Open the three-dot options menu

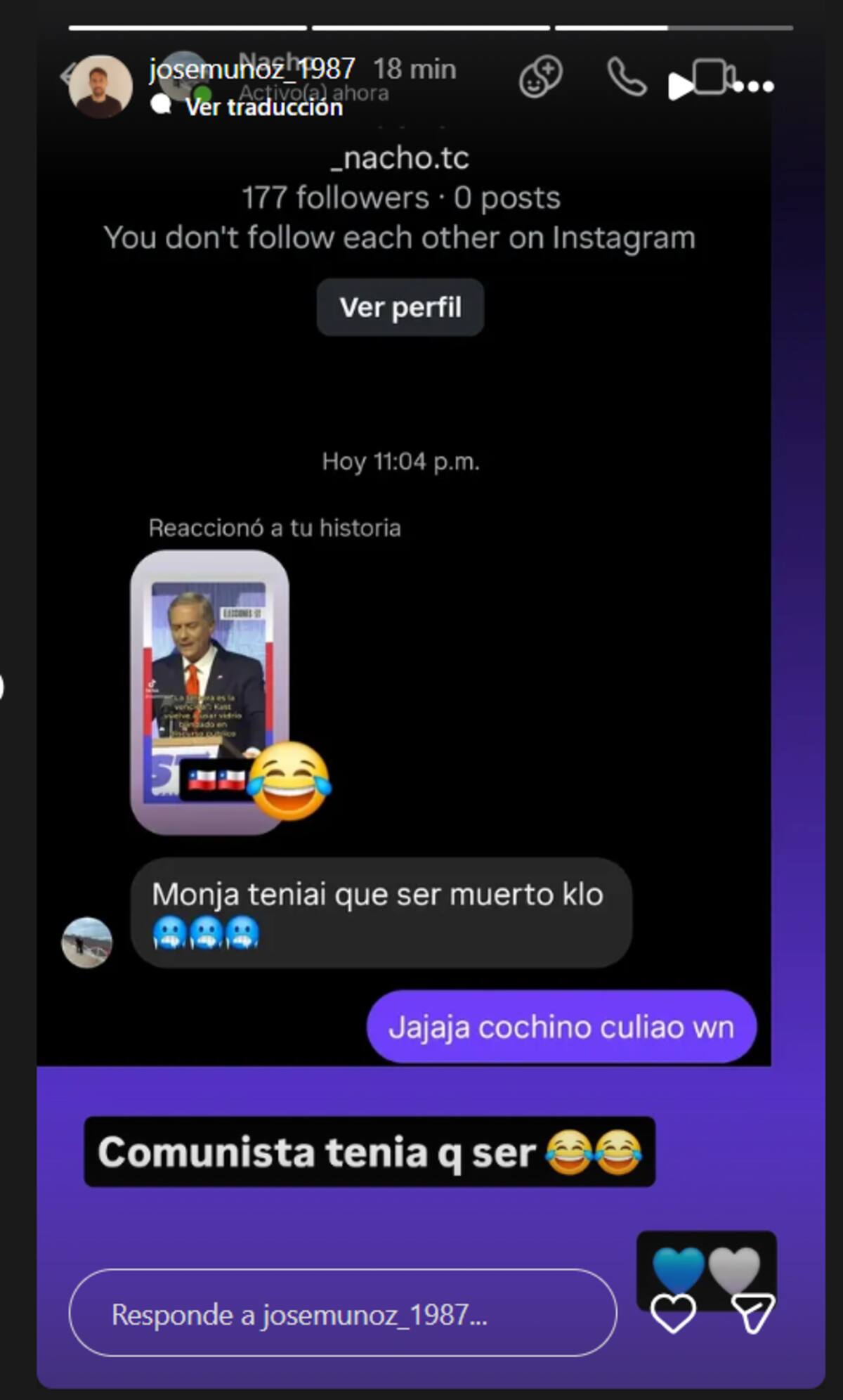(x=753, y=84)
